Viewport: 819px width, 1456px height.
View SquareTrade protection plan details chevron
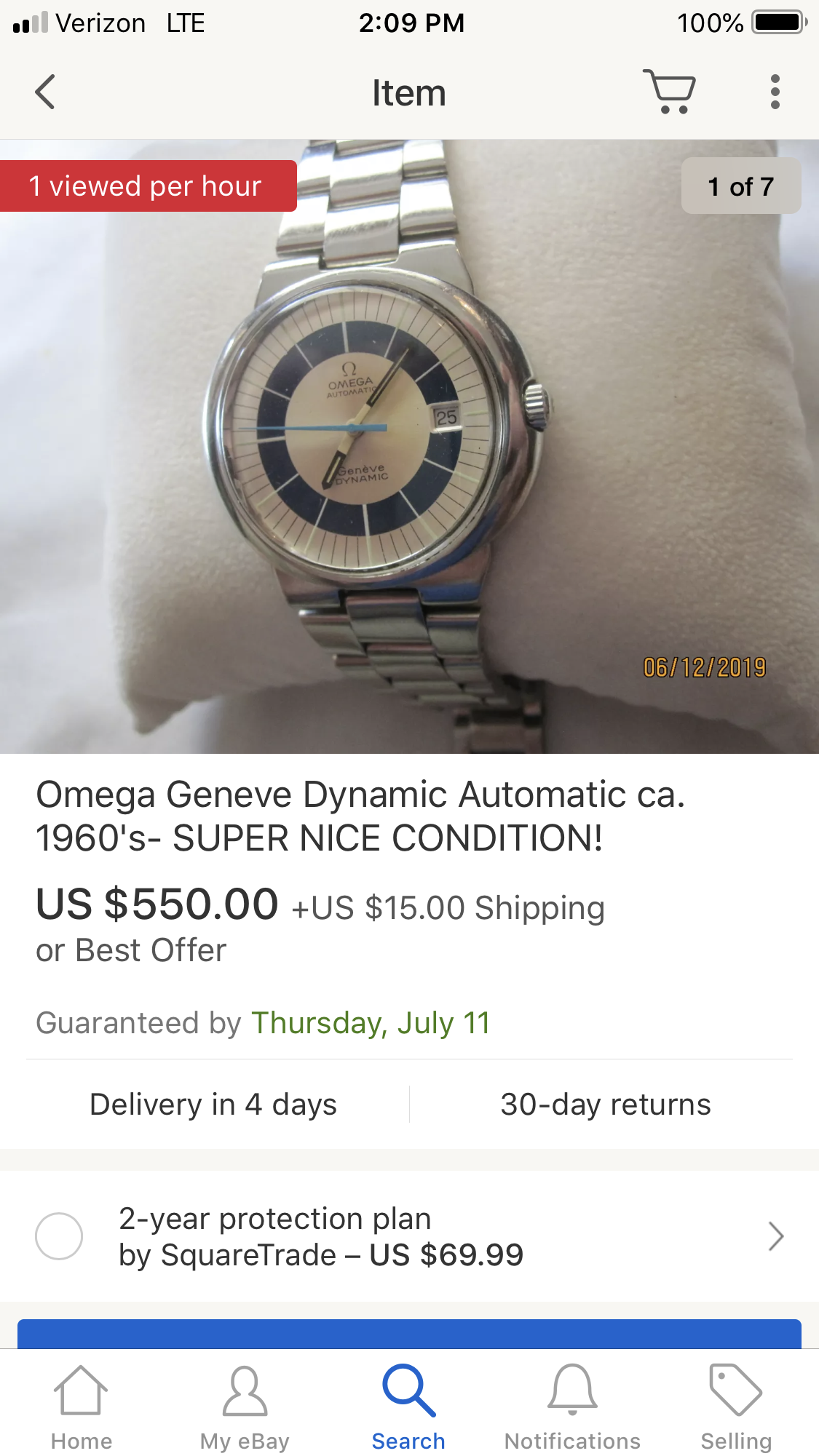click(x=775, y=1236)
